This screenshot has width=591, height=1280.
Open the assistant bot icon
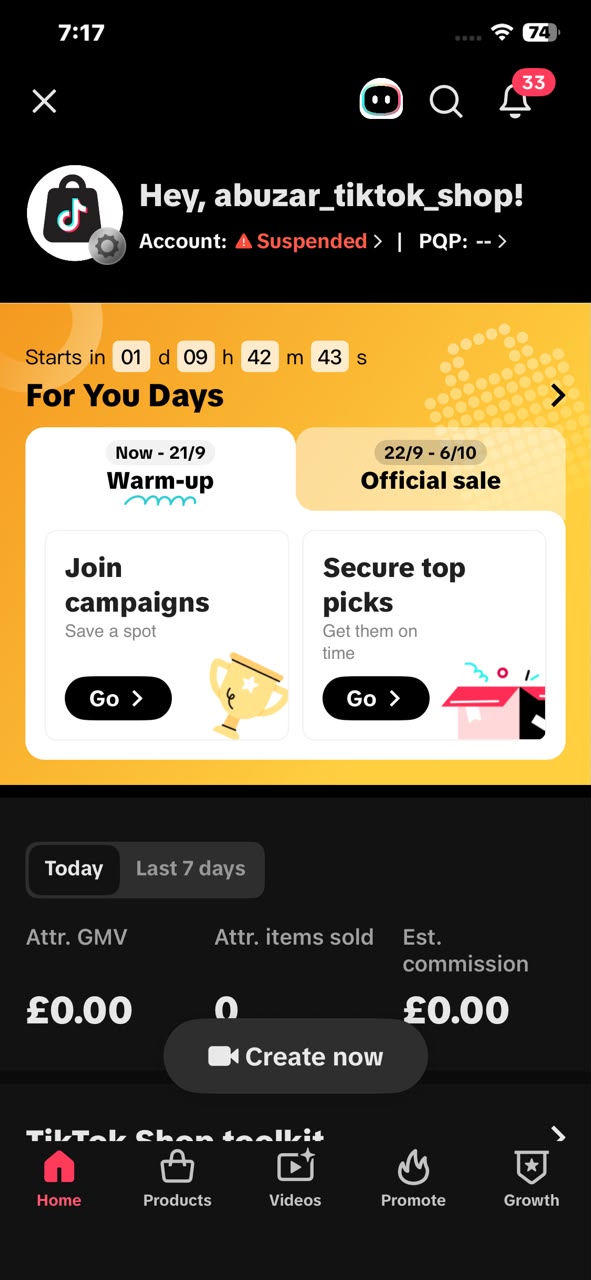pyautogui.click(x=381, y=100)
